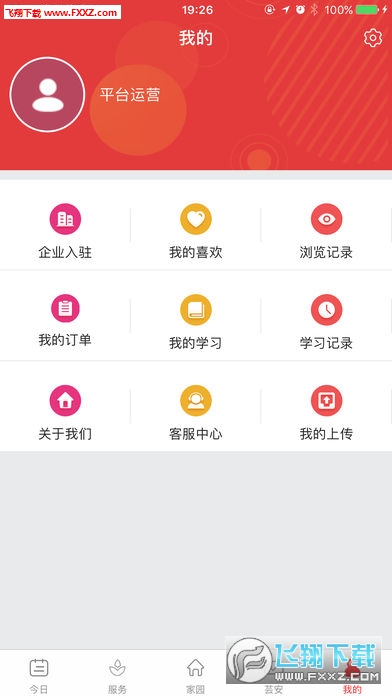Tap the profile avatar picture
The image size is (392, 696).
[48, 95]
